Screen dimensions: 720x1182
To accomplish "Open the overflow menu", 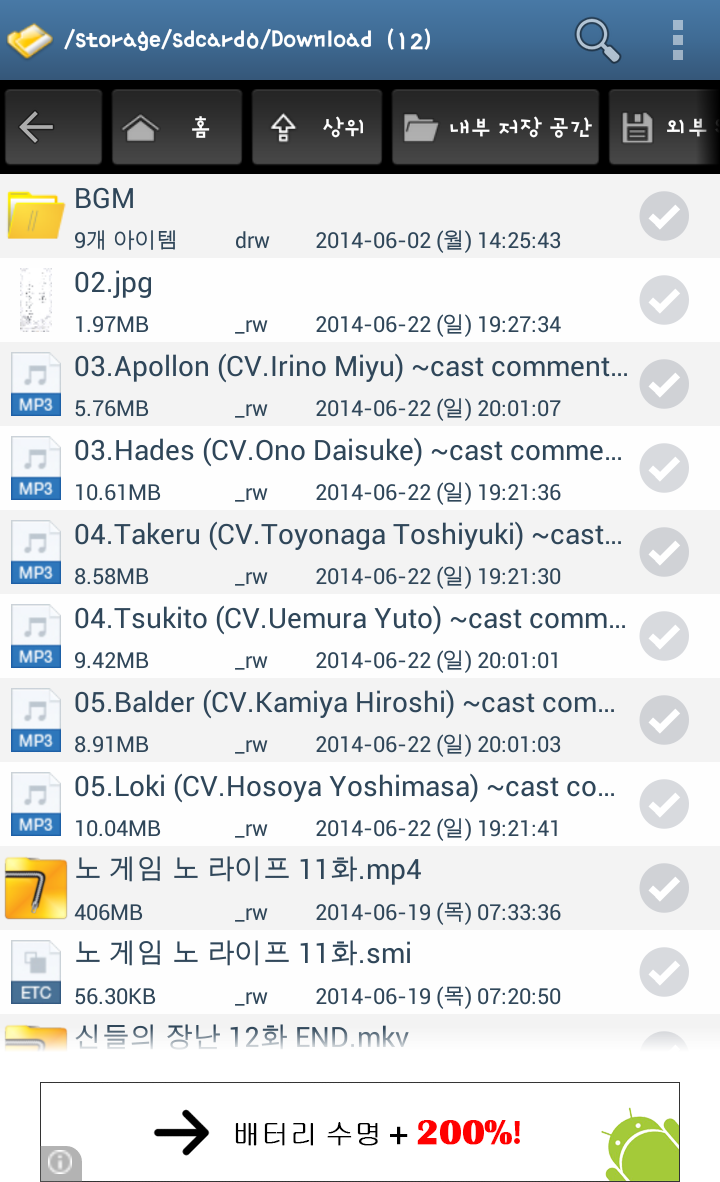I will coord(678,40).
